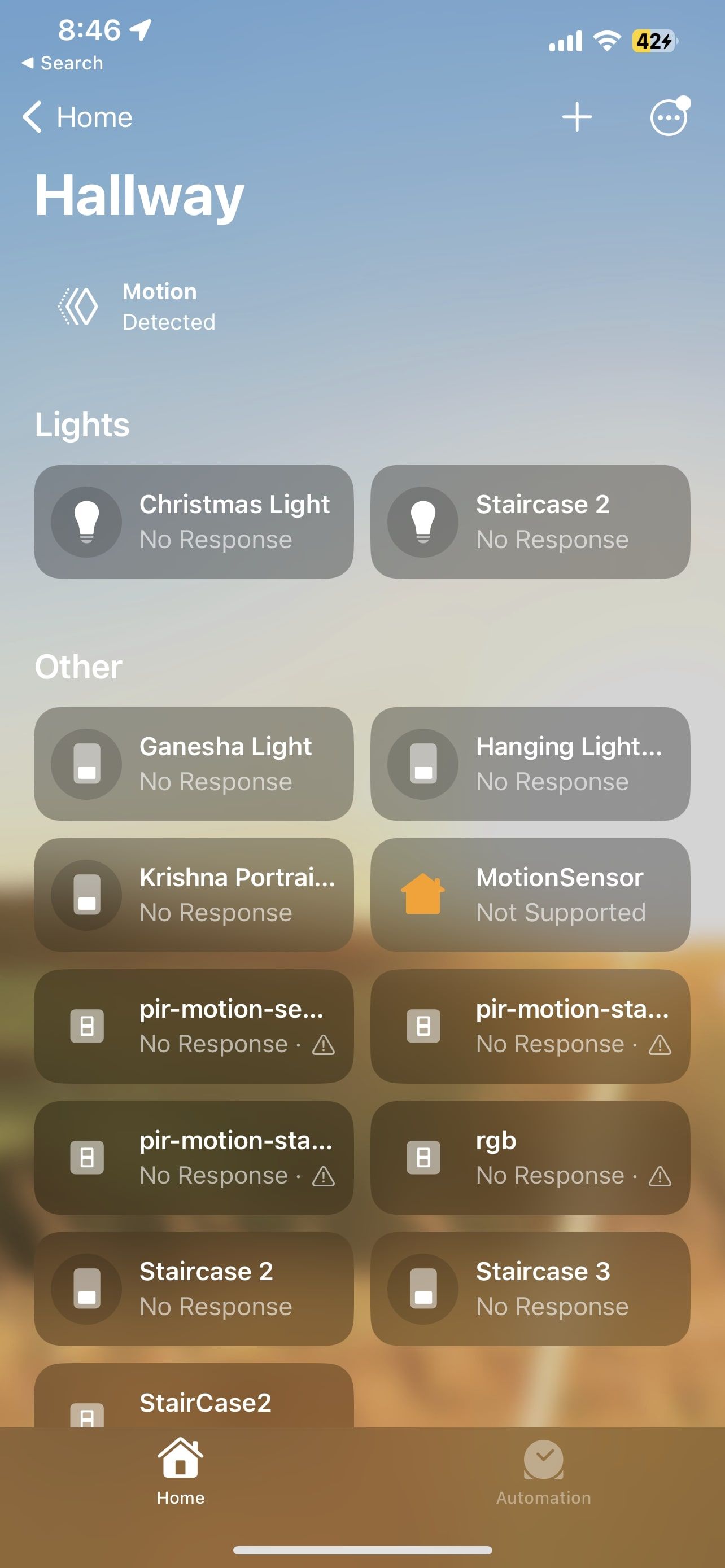Open the more options ellipsis menu

click(668, 117)
